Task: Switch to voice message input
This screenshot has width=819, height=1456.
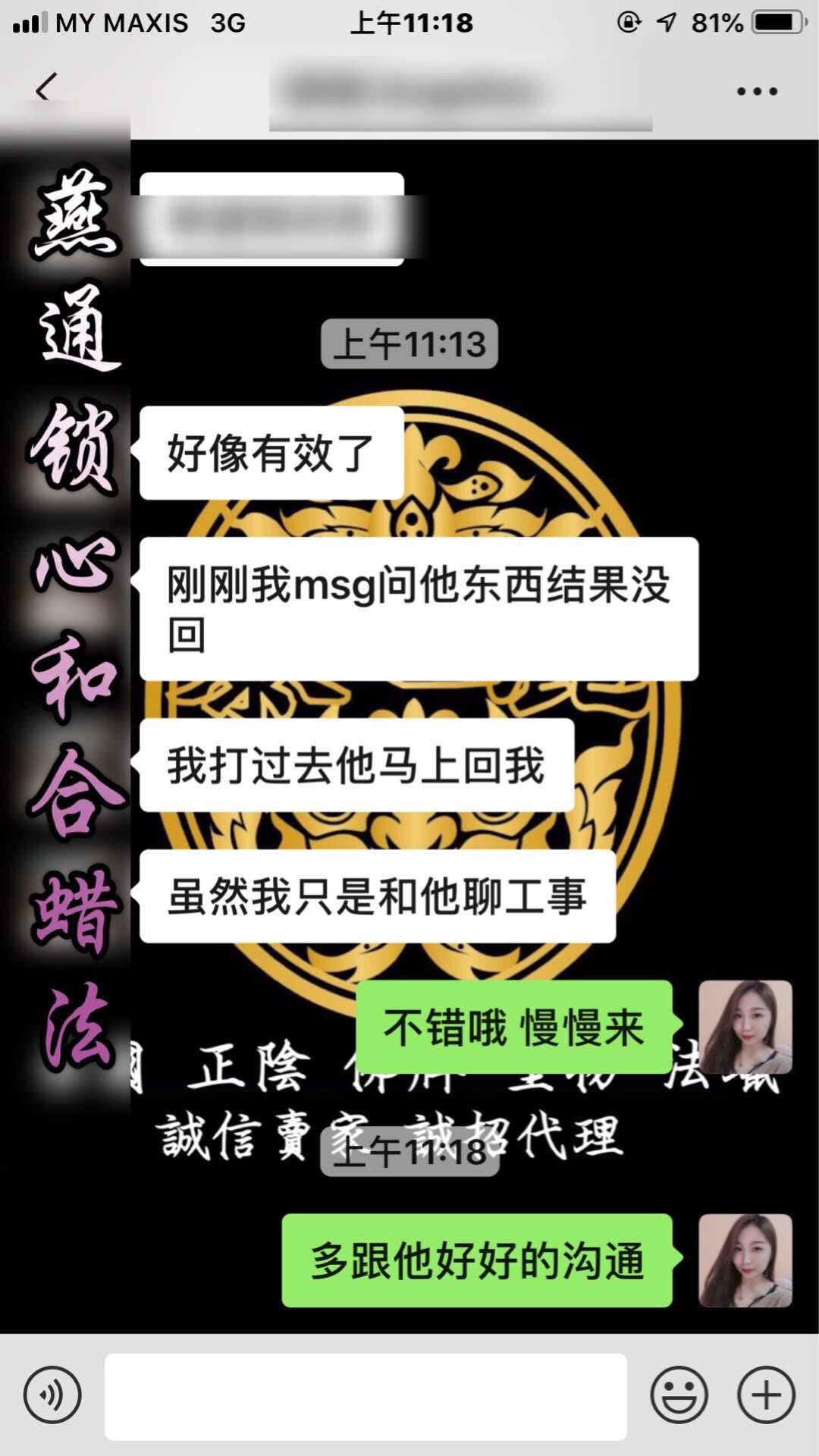Action: 52,1395
